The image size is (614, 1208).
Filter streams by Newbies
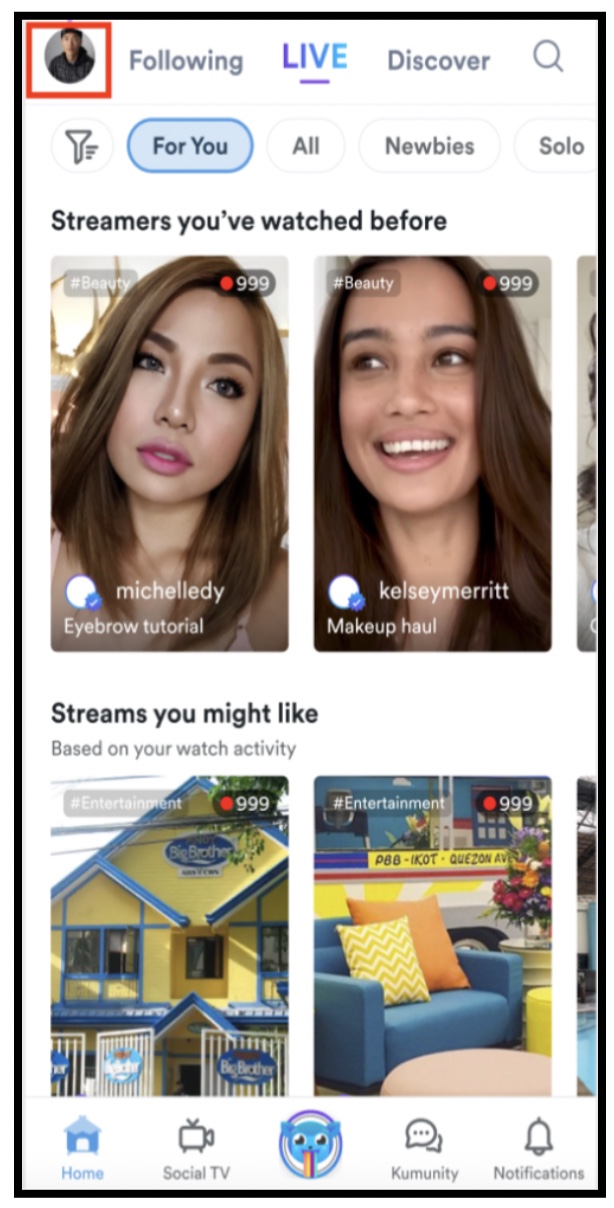click(429, 146)
